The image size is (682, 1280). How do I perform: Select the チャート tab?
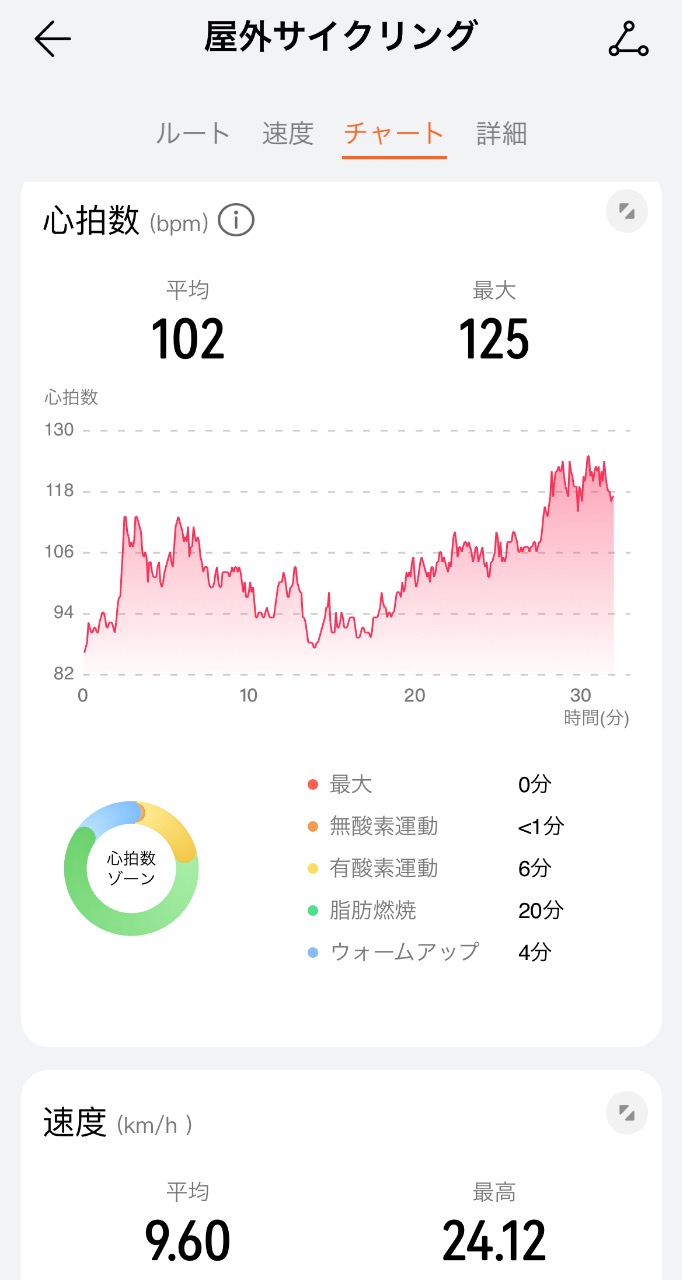(x=394, y=134)
